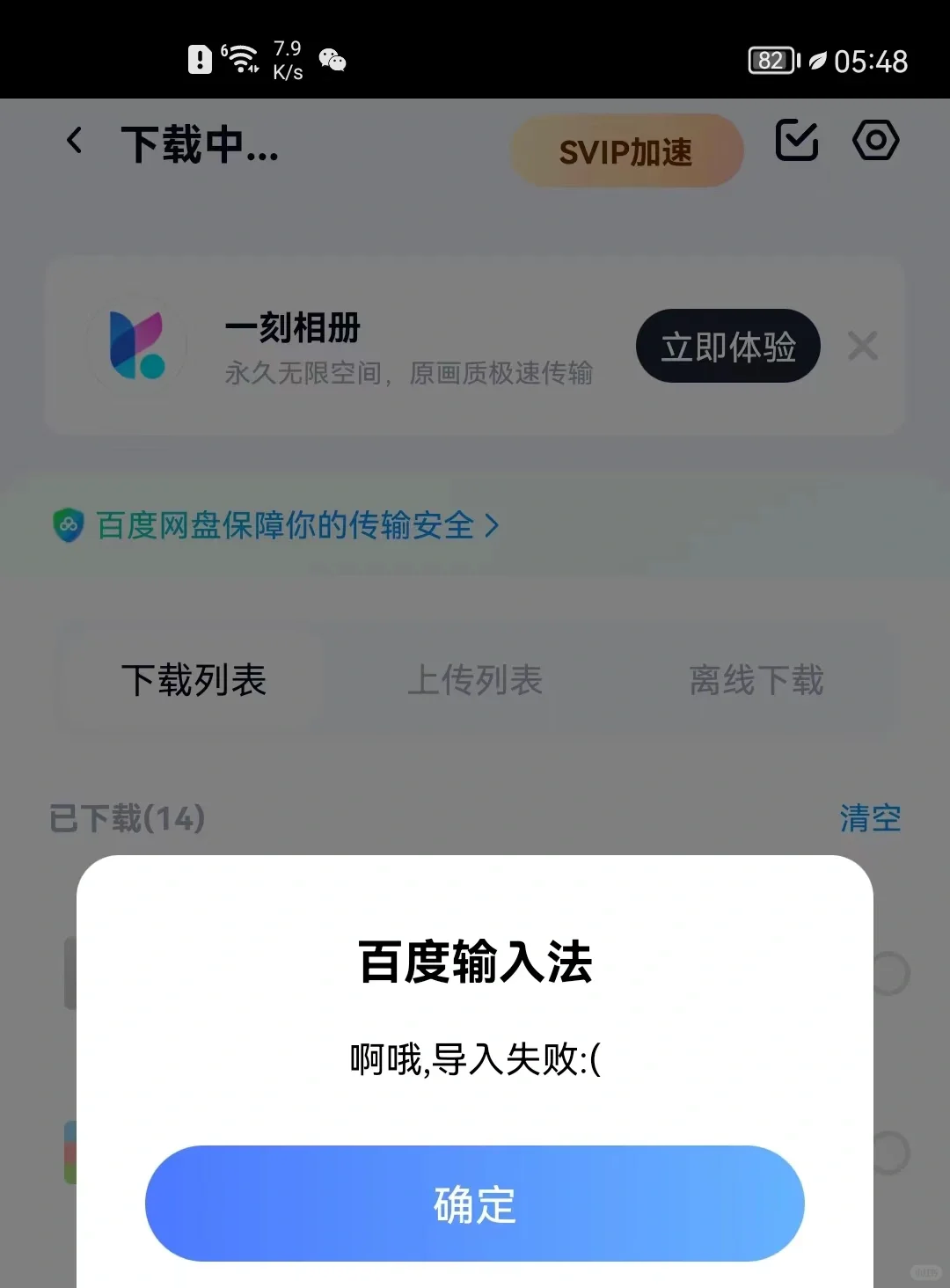Image resolution: width=950 pixels, height=1288 pixels.
Task: Tap the 一刻相册 app icon
Action: pyautogui.click(x=136, y=345)
